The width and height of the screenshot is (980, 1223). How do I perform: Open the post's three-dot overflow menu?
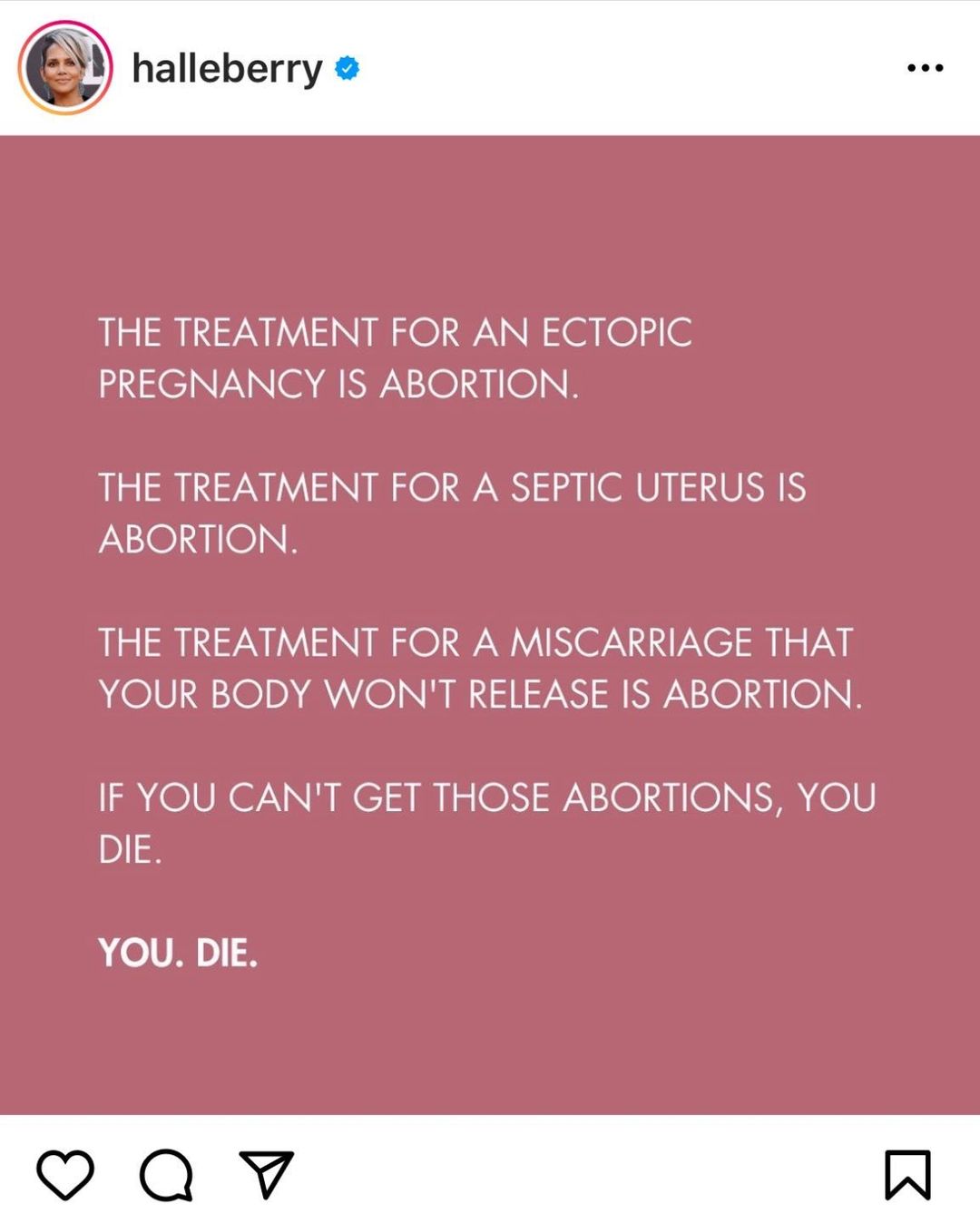tap(925, 68)
